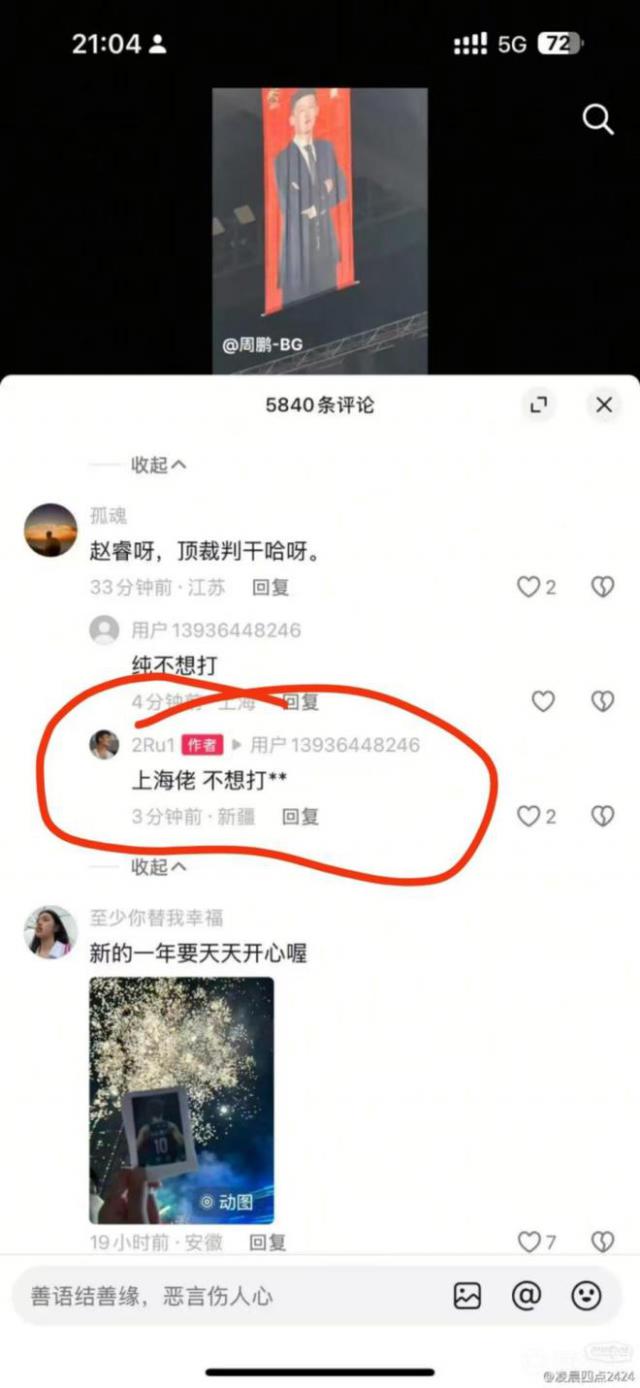Like 2Ru1's reply '上海佬 不想打**'
This screenshot has height=1388, width=640.
click(x=529, y=816)
